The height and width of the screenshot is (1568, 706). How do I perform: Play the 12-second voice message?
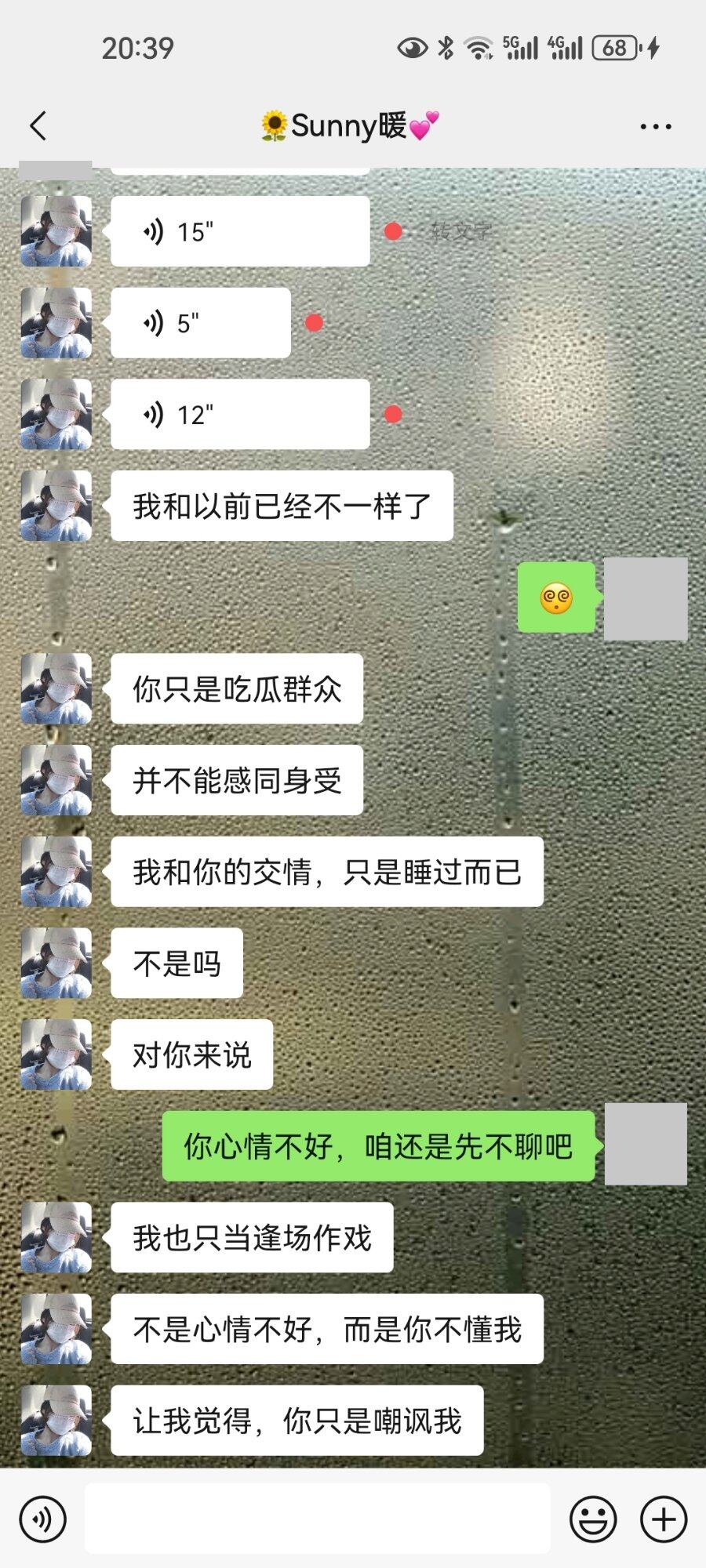point(239,414)
